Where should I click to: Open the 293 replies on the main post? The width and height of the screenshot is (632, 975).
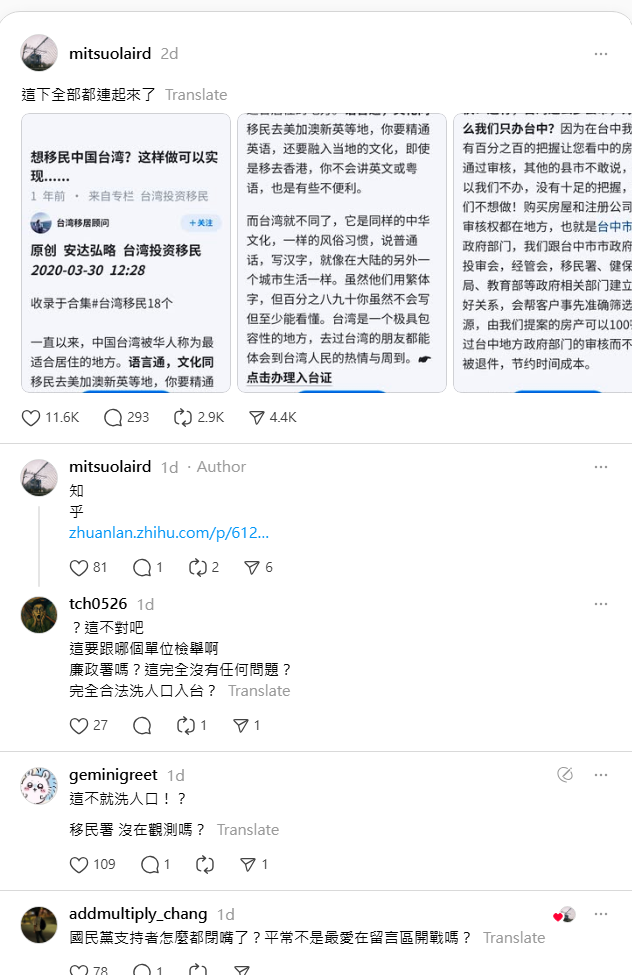click(x=114, y=417)
